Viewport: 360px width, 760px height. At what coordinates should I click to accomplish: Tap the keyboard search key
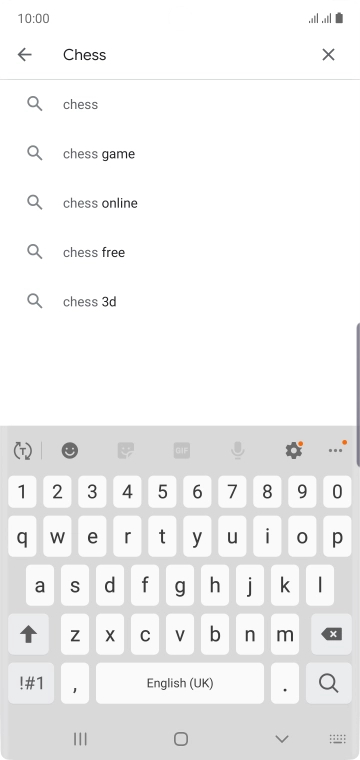pos(329,683)
